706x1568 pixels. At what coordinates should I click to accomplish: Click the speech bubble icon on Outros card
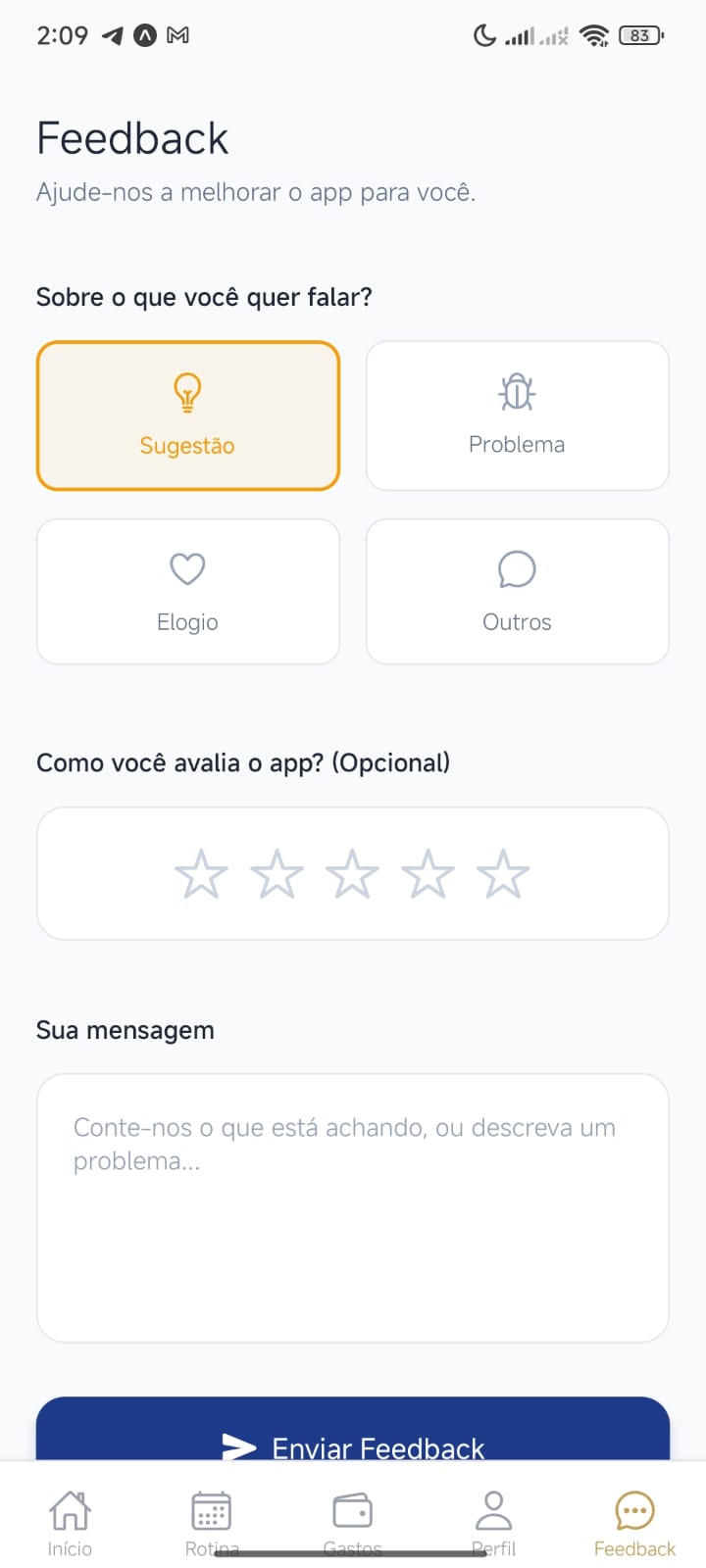coord(517,568)
